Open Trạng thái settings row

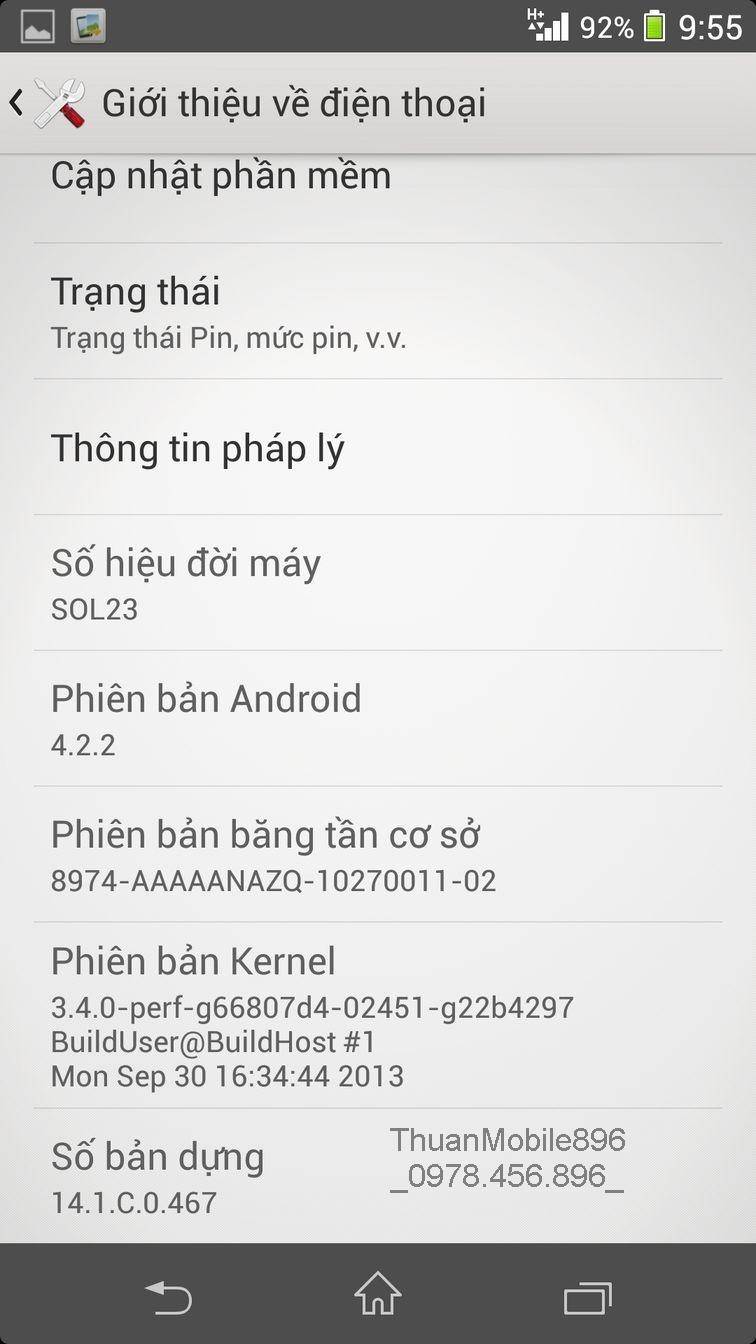click(378, 312)
